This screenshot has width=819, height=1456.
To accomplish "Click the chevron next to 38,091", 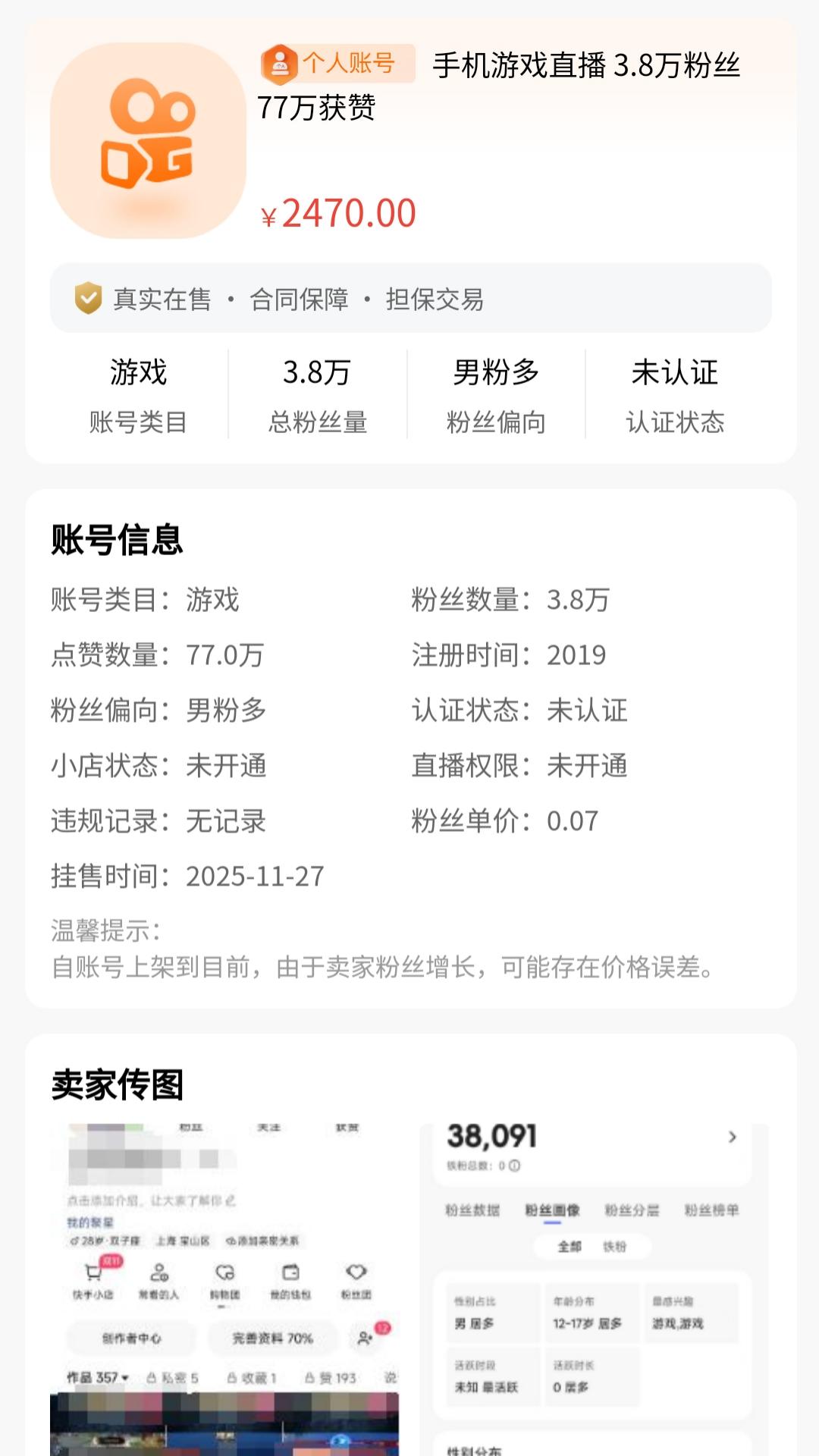I will 733,1136.
